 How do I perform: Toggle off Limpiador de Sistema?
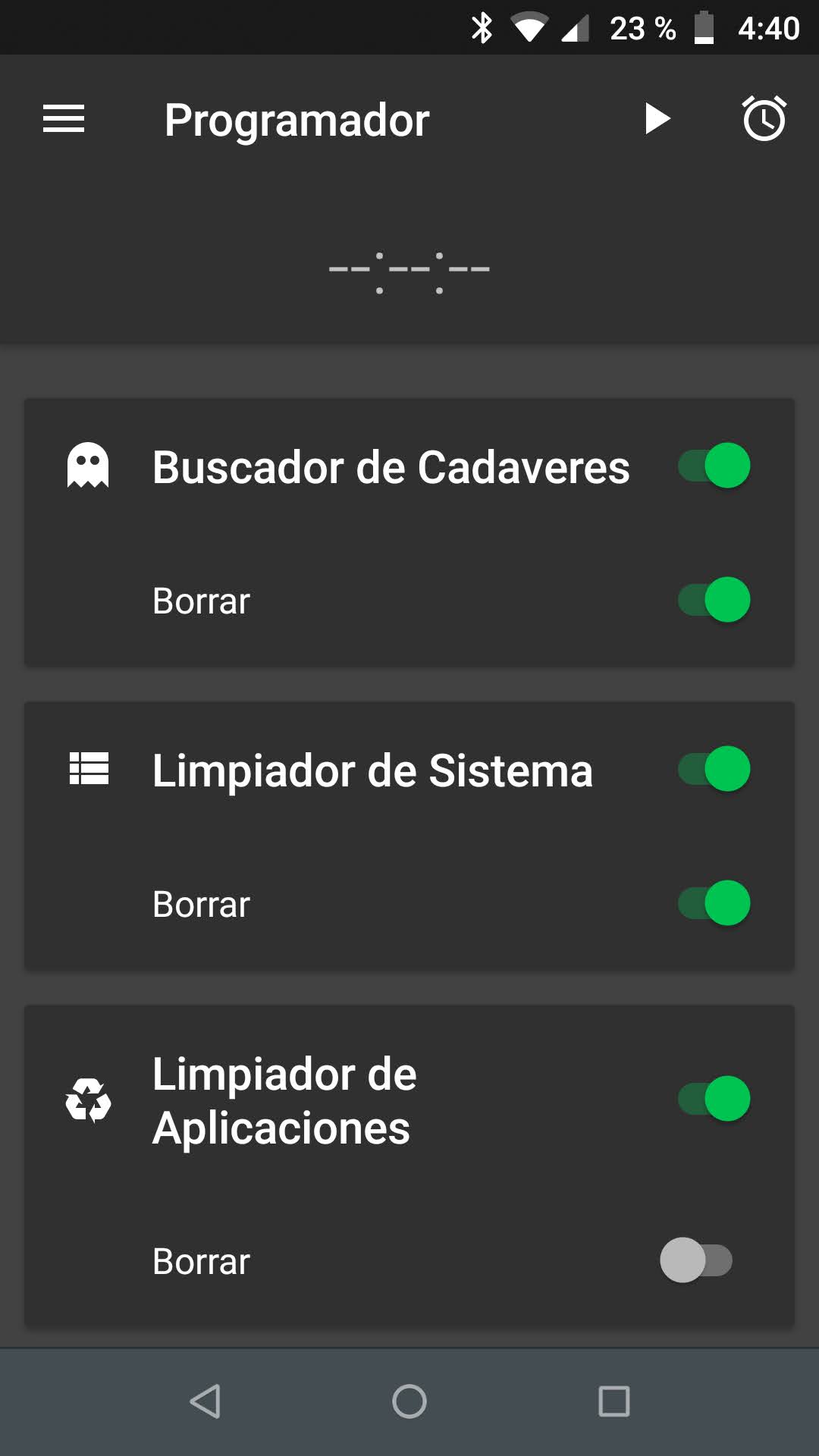pyautogui.click(x=714, y=769)
